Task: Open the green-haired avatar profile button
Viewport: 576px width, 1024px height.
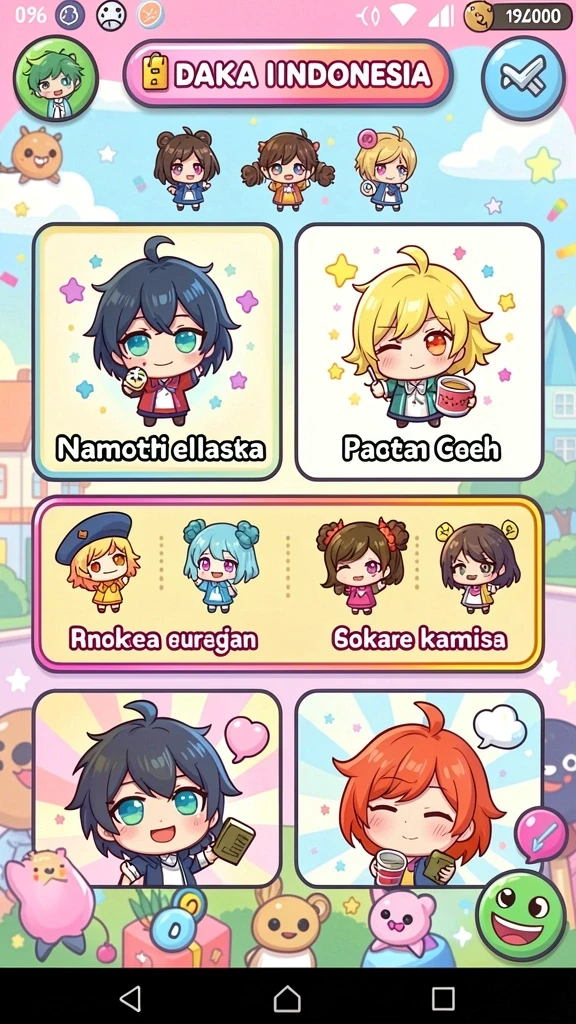Action: click(x=56, y=78)
